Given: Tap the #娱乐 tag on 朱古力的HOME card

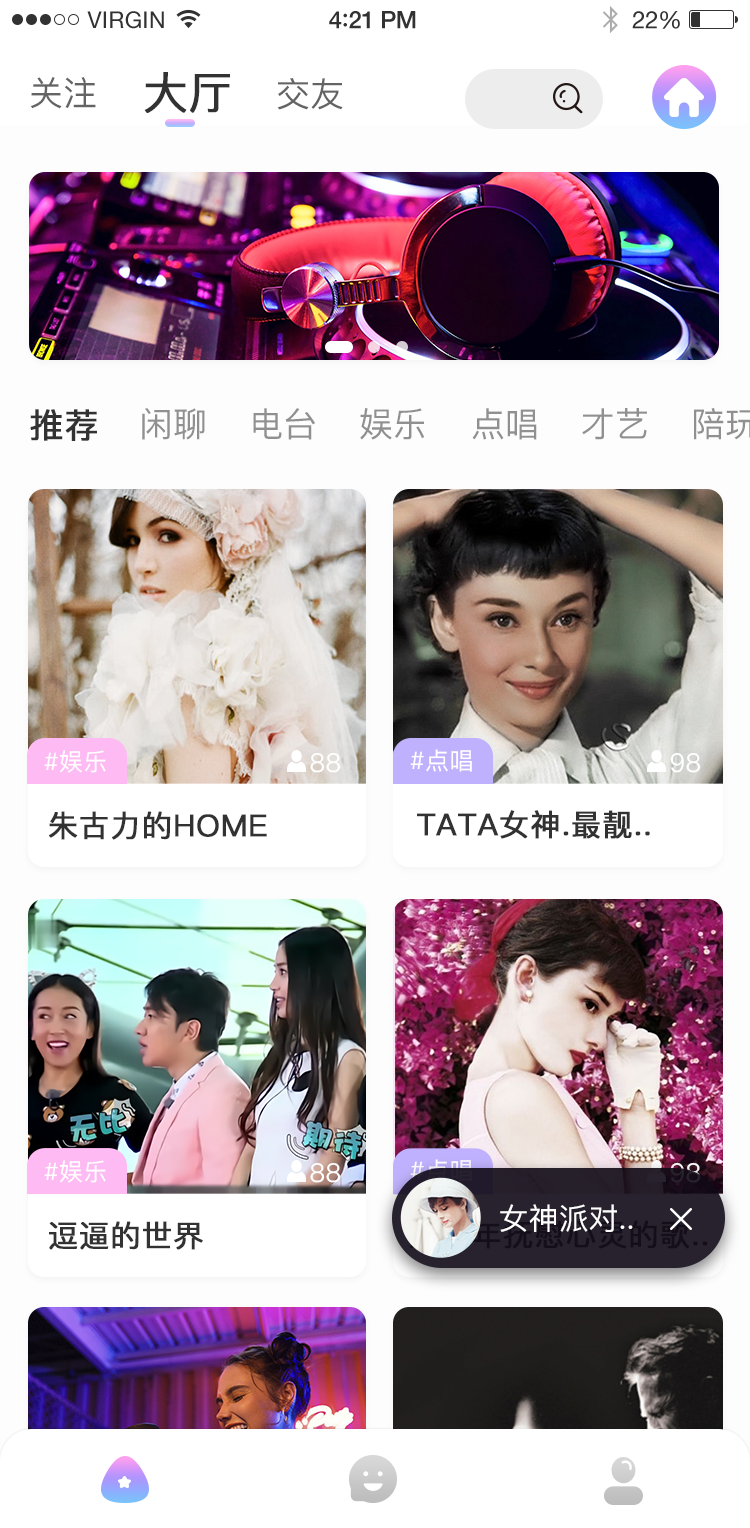Looking at the screenshot, I should pyautogui.click(x=78, y=760).
